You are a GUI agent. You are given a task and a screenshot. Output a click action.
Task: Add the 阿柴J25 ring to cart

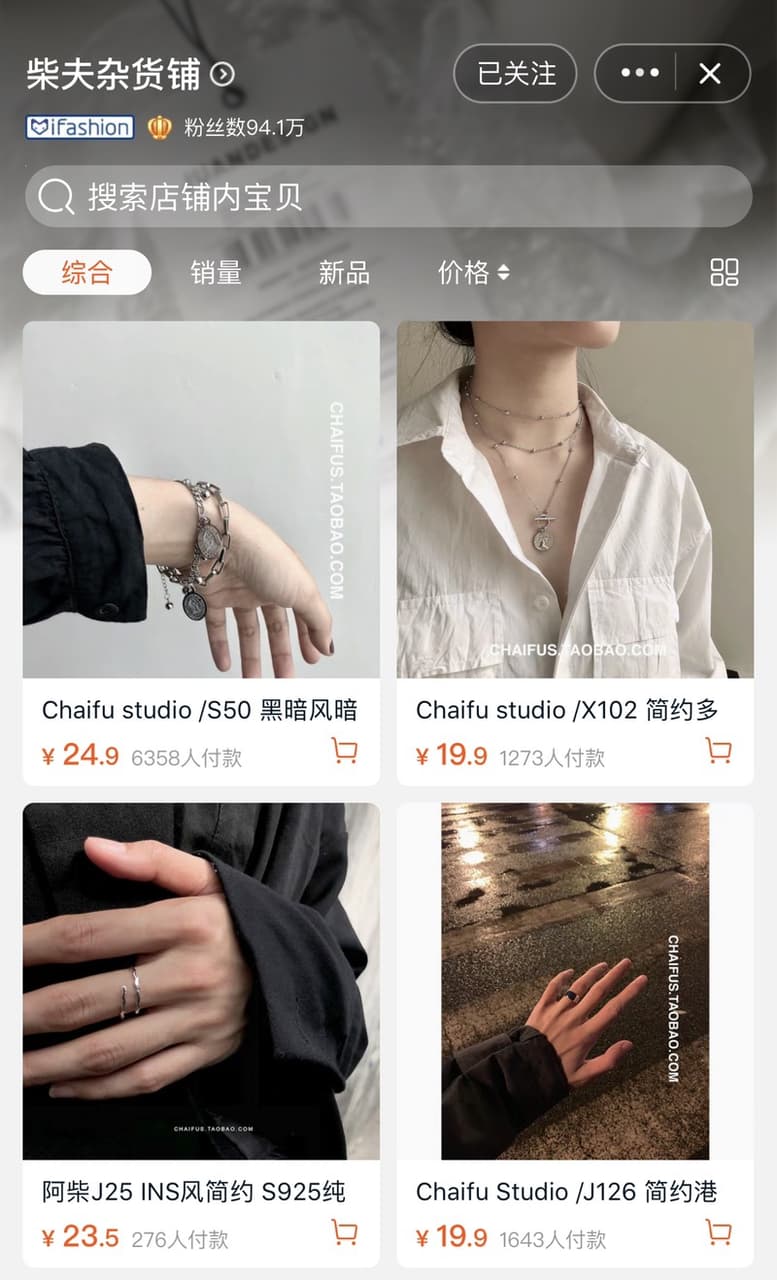click(x=345, y=1233)
